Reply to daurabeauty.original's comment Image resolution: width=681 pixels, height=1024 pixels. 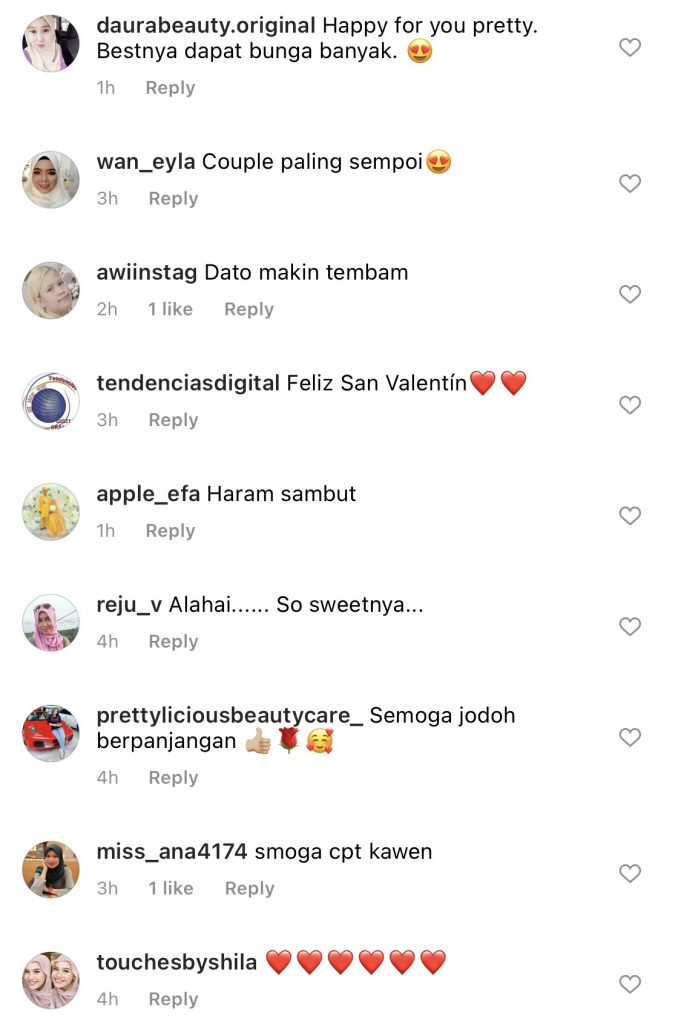click(170, 88)
